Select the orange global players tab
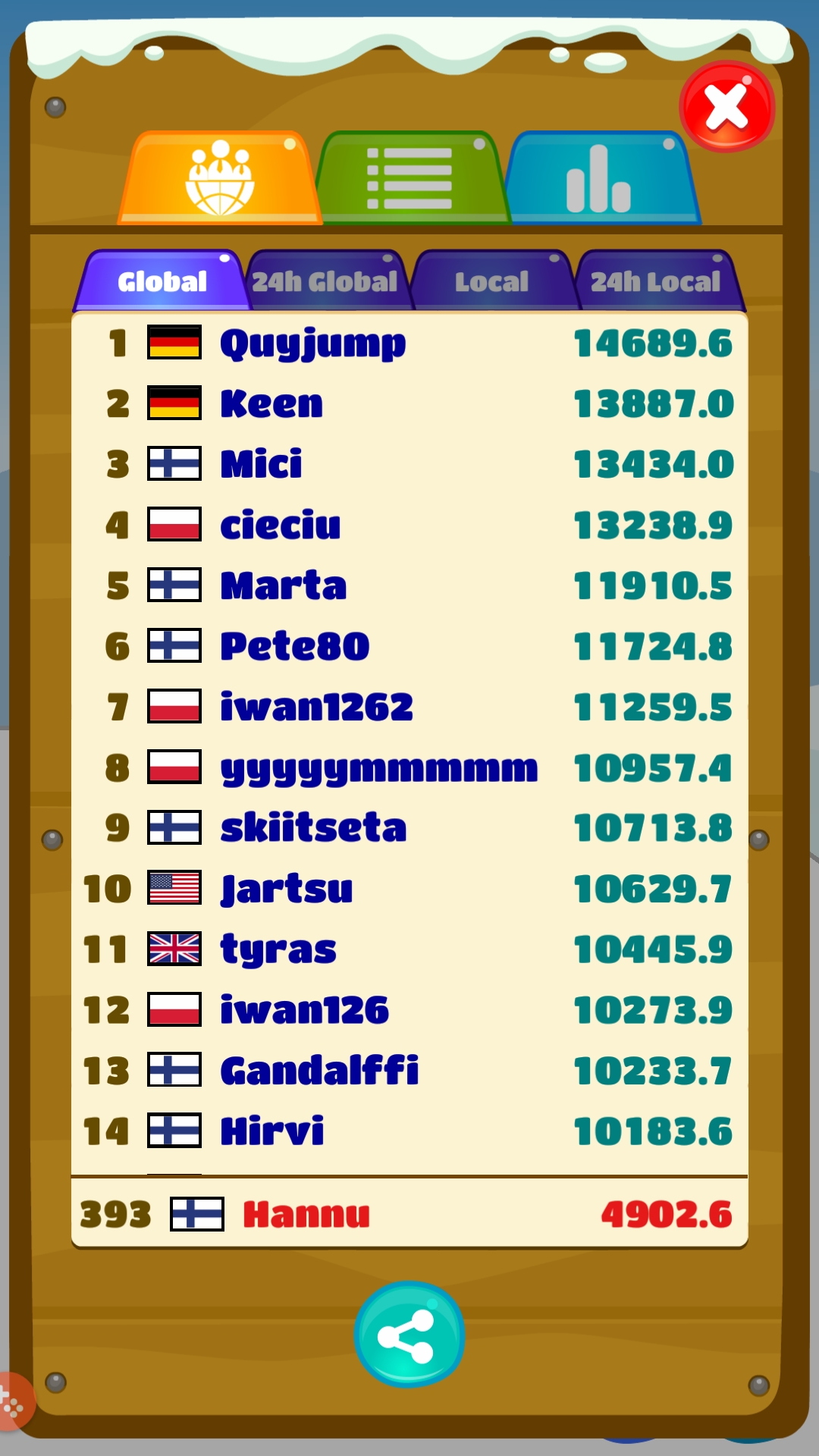Image resolution: width=819 pixels, height=1456 pixels. (220, 179)
